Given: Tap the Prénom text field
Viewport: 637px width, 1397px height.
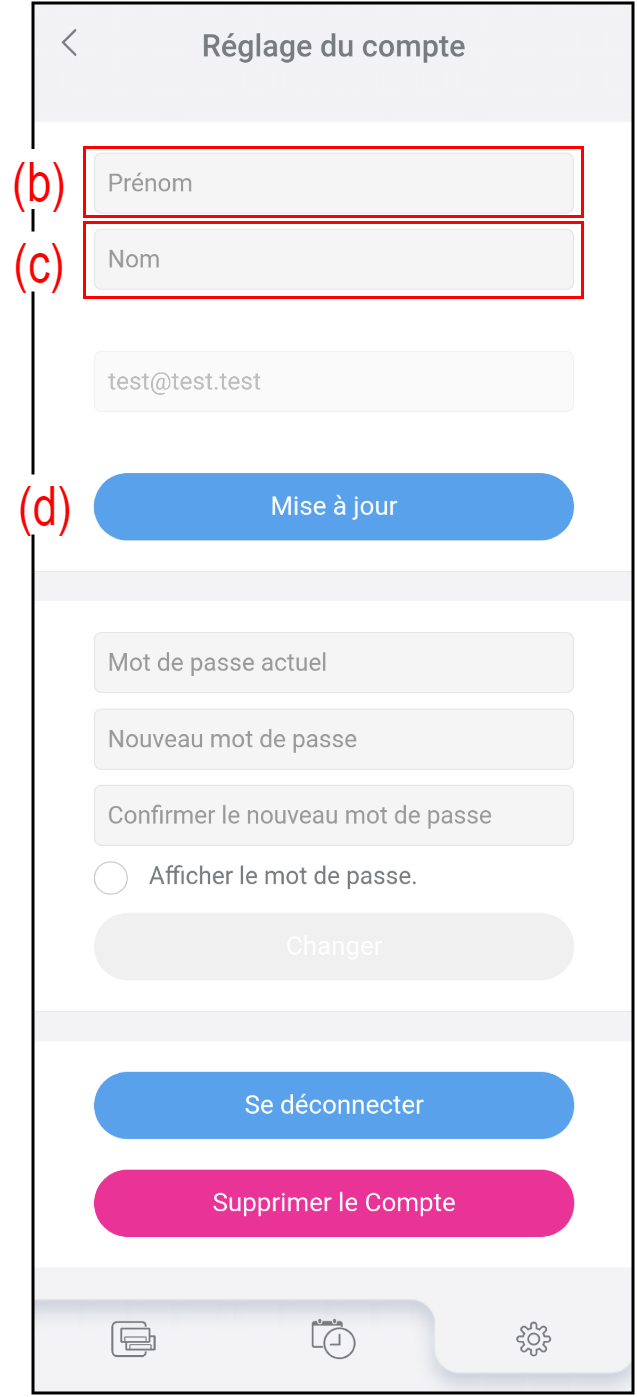Looking at the screenshot, I should [333, 183].
